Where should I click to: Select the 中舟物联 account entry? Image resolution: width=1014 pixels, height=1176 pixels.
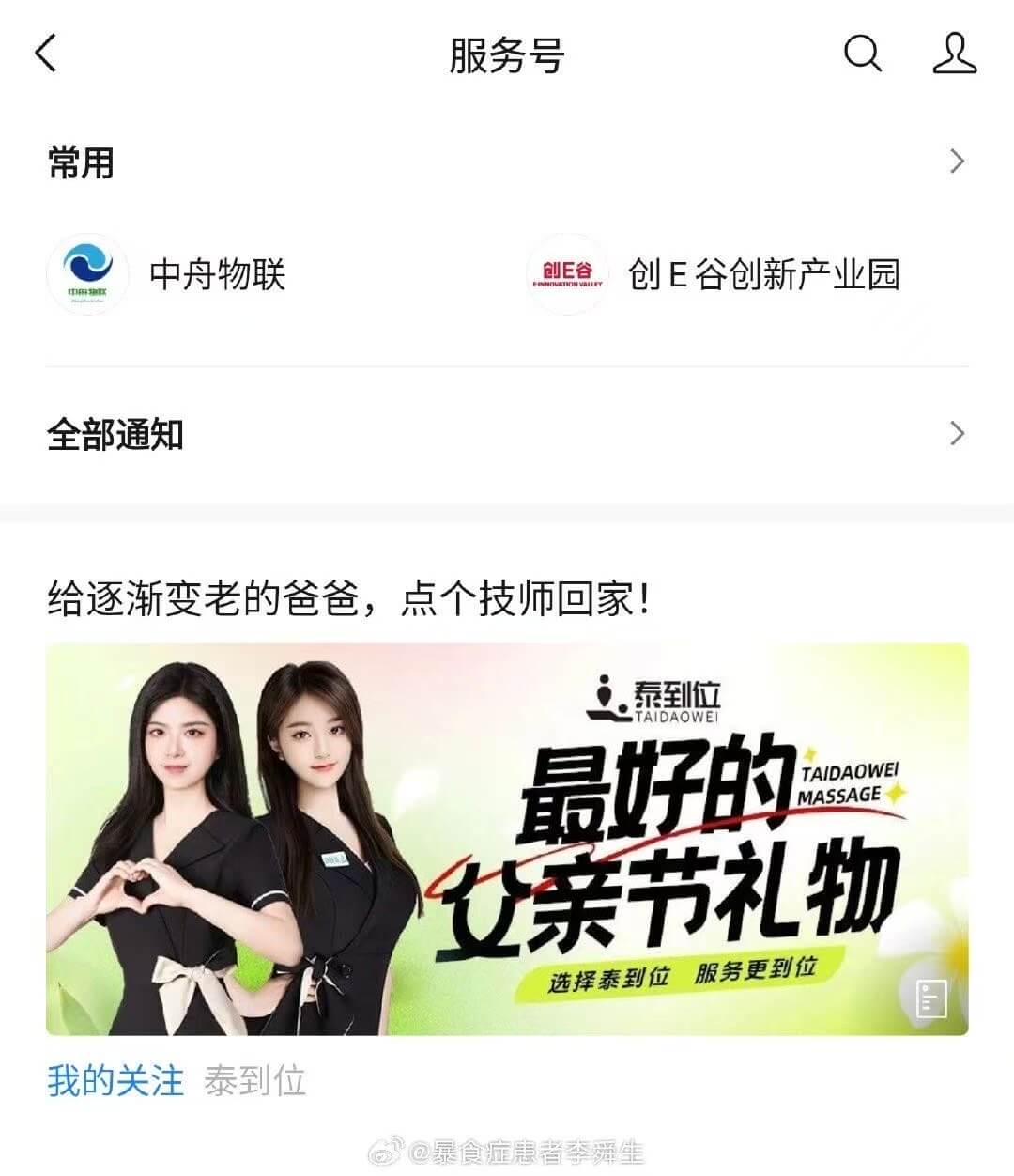(218, 275)
